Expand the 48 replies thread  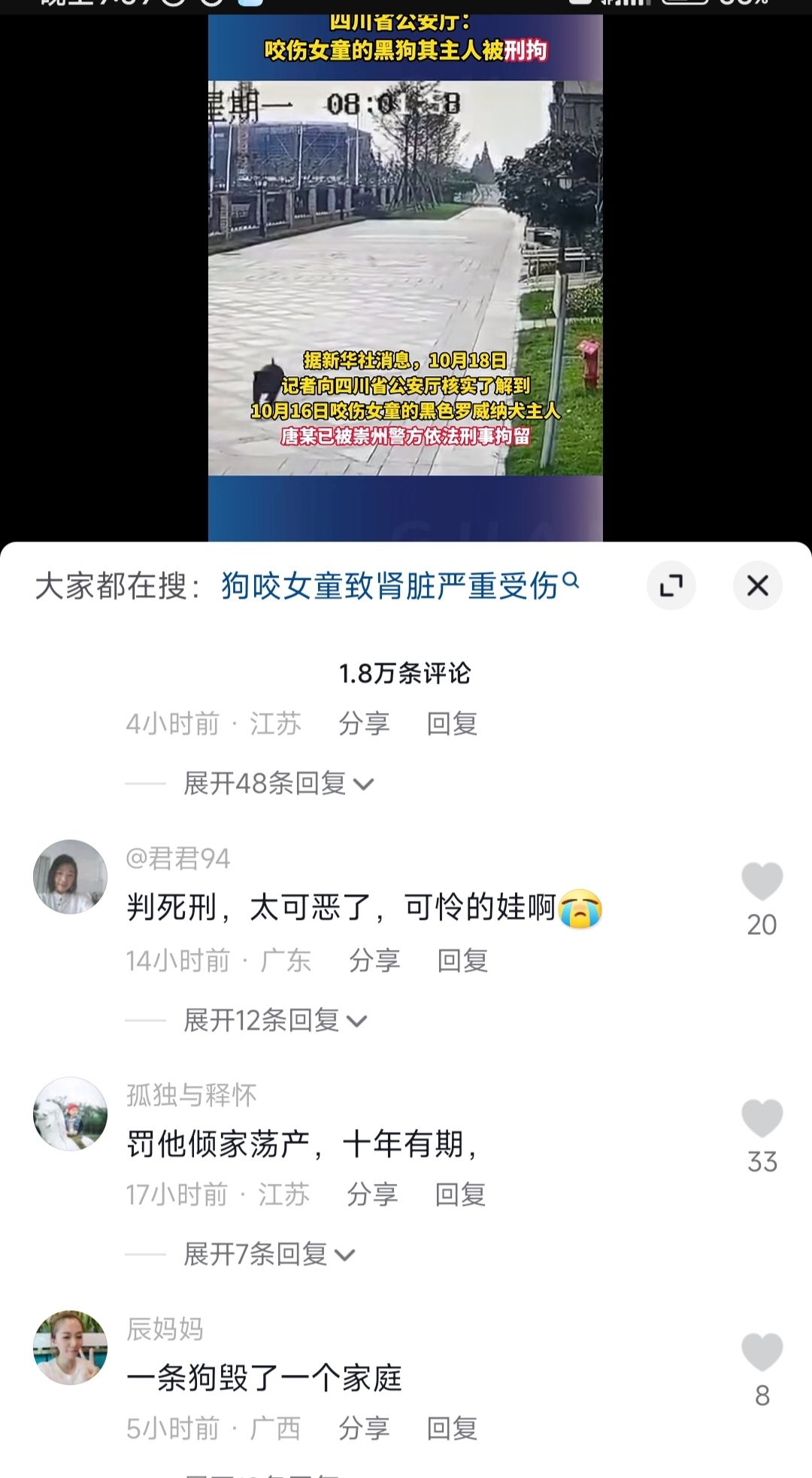click(278, 784)
